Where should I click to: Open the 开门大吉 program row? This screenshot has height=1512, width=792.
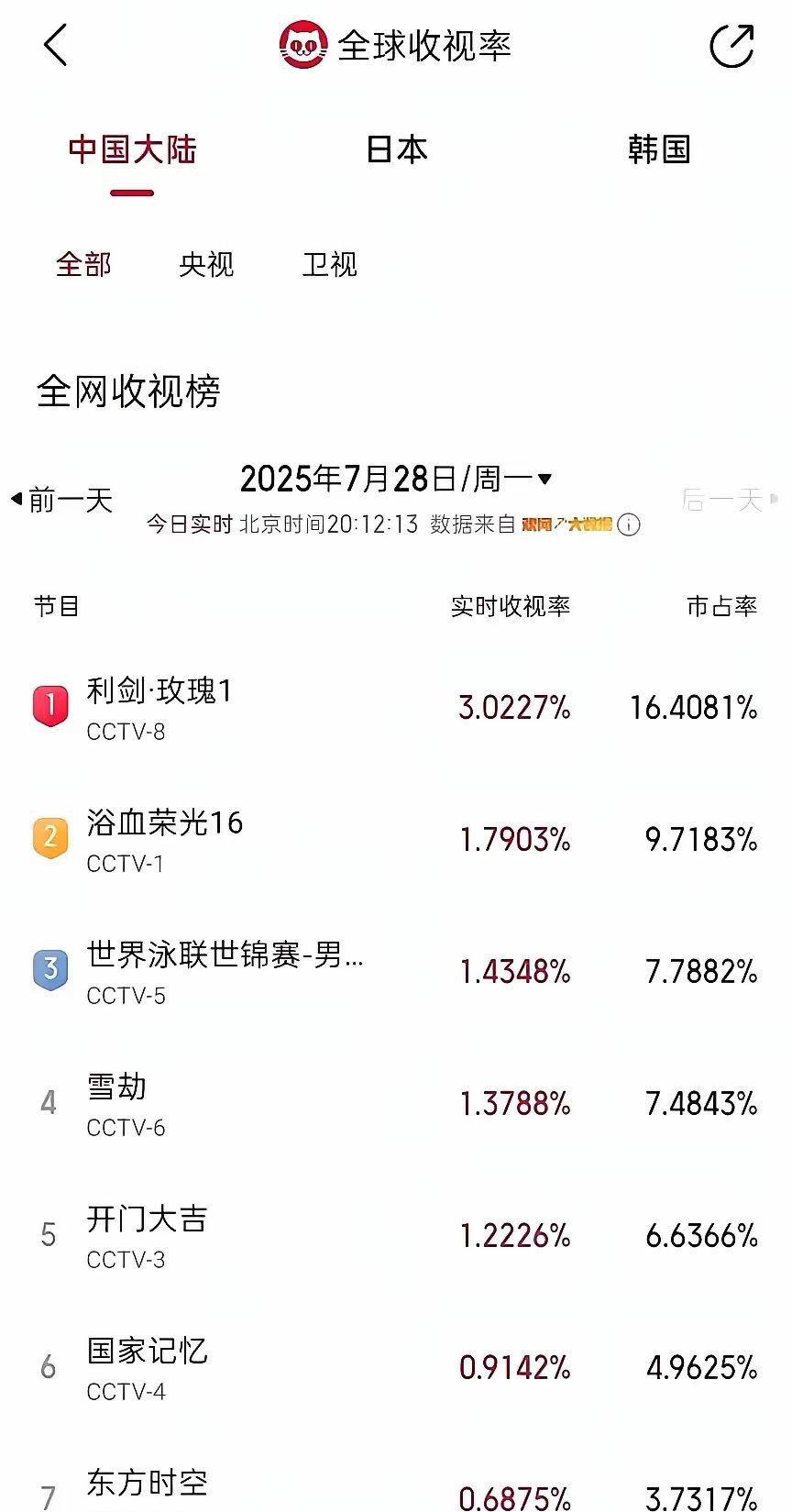click(x=396, y=1235)
